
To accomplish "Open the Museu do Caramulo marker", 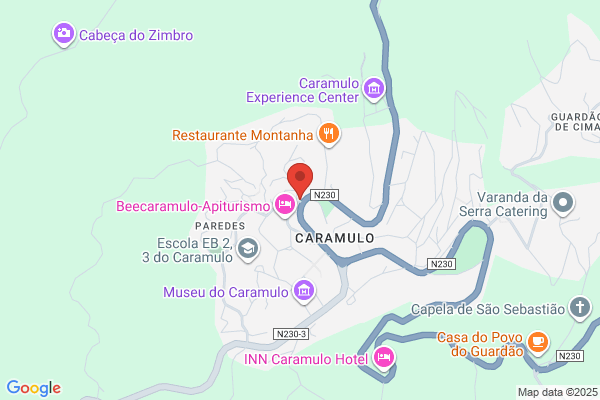I will tap(304, 291).
